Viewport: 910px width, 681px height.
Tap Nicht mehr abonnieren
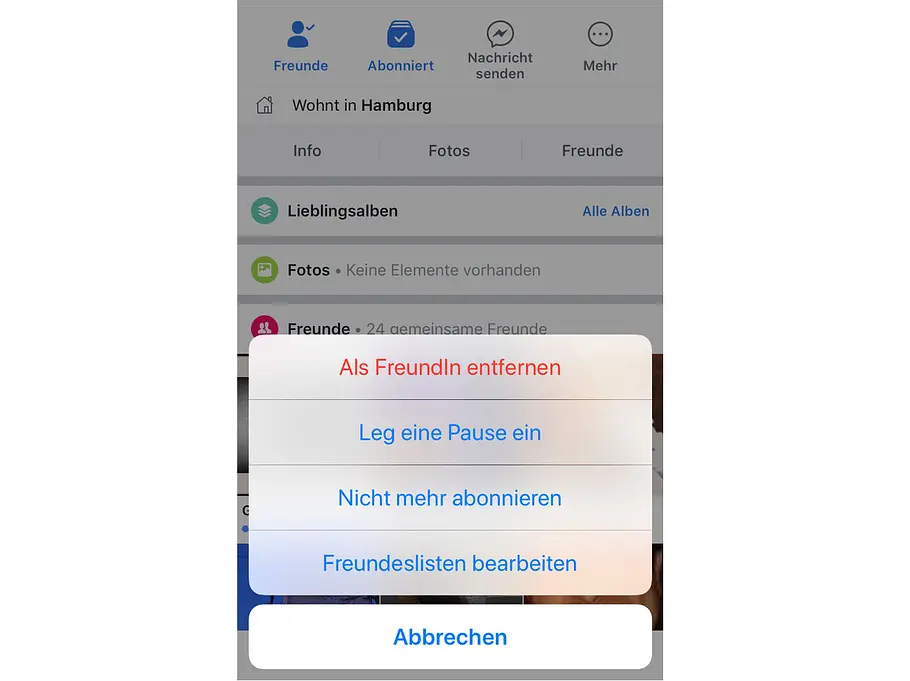tap(450, 498)
